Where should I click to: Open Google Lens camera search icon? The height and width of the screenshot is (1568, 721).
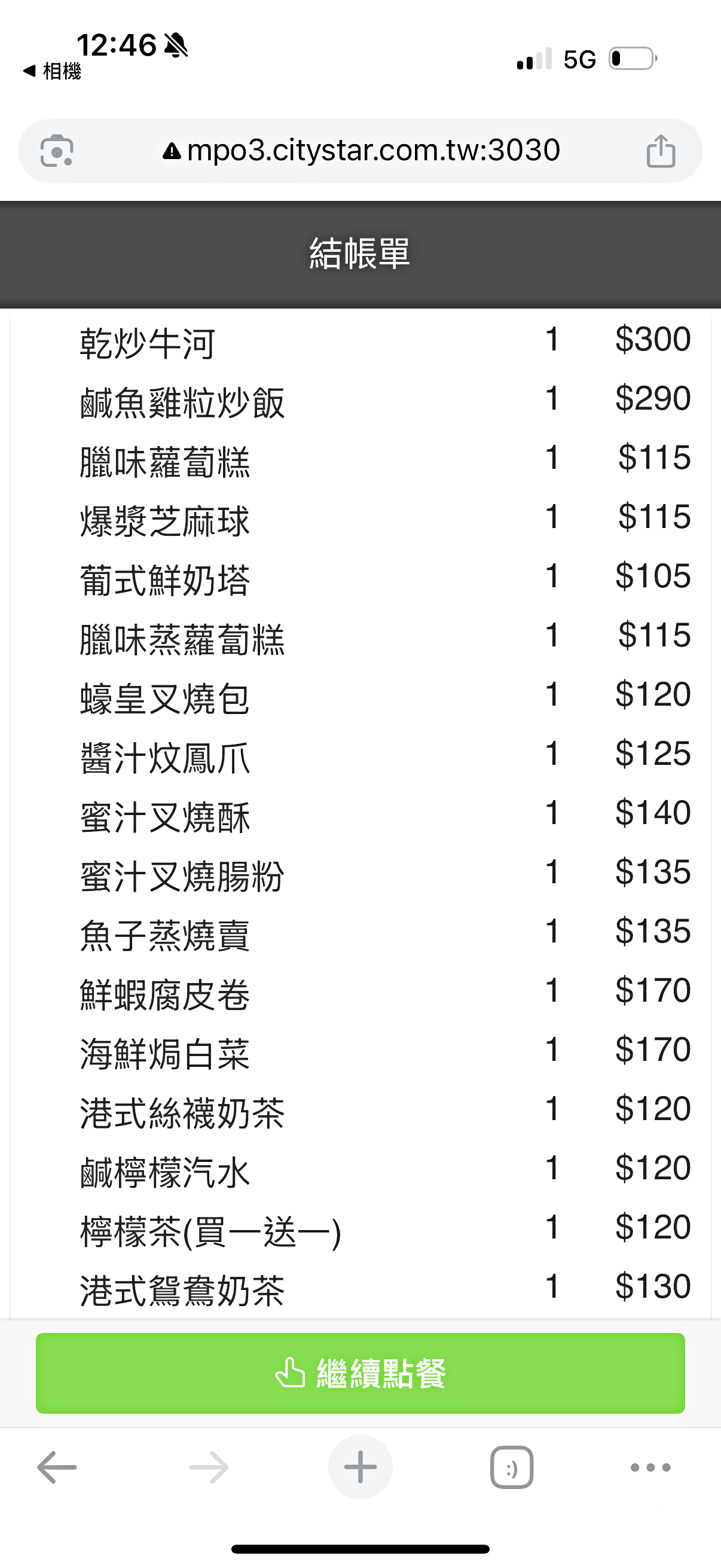tap(57, 151)
